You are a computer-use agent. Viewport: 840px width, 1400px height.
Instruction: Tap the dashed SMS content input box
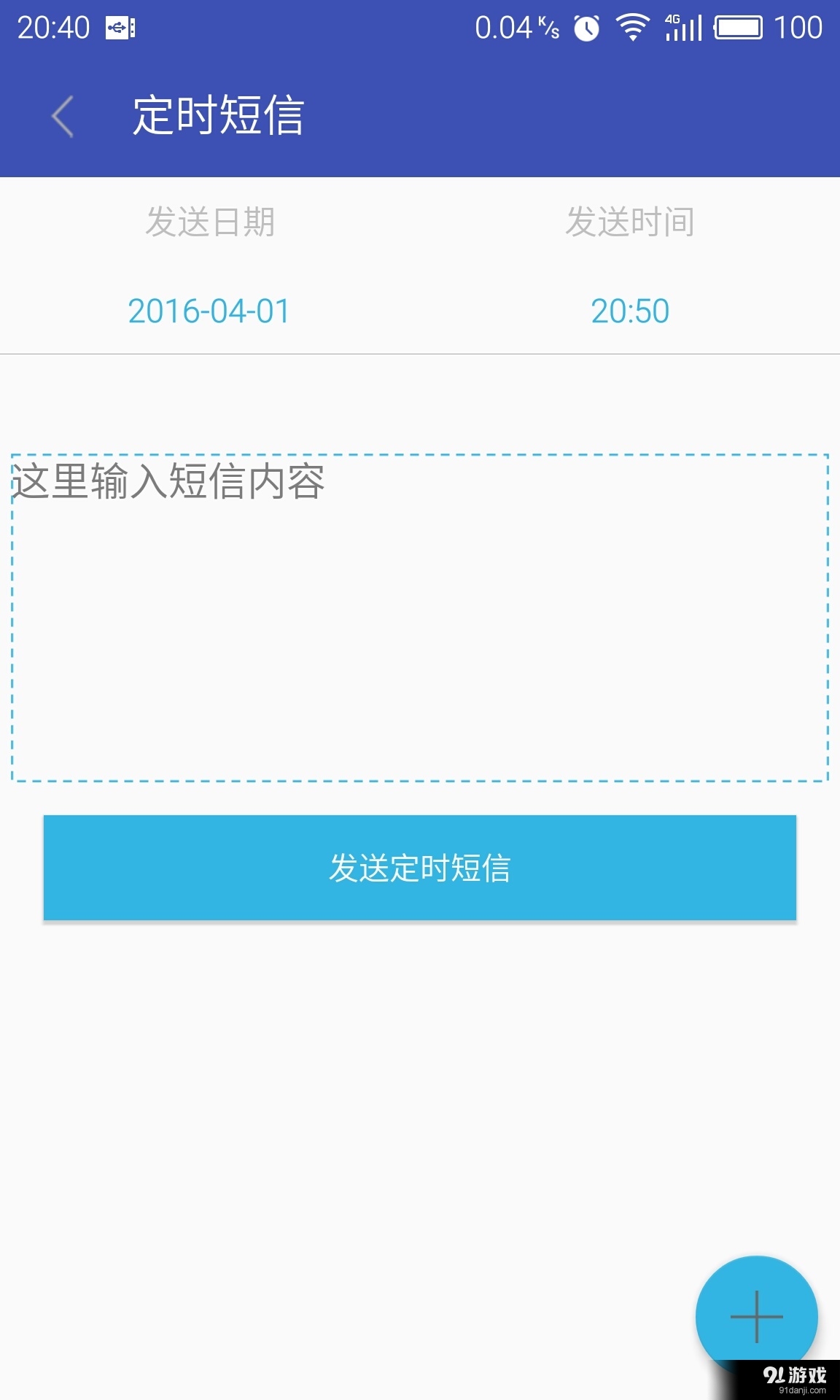tap(420, 616)
